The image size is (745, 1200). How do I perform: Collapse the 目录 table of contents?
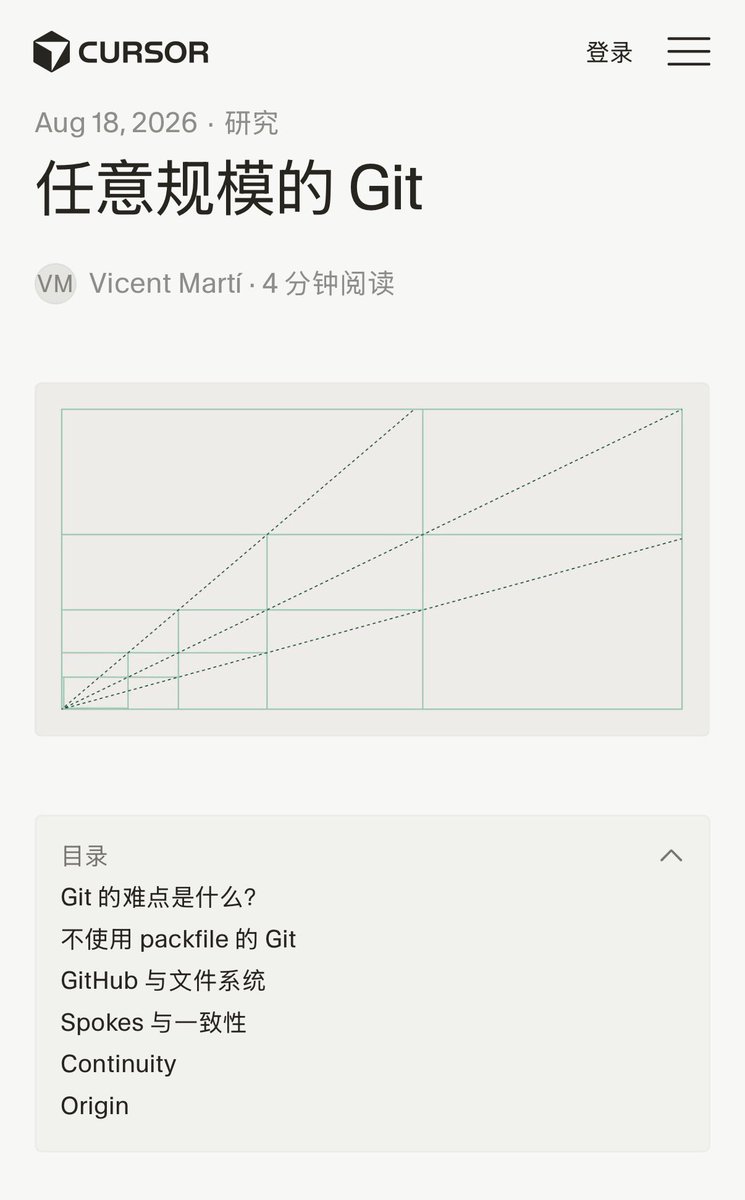pos(671,855)
